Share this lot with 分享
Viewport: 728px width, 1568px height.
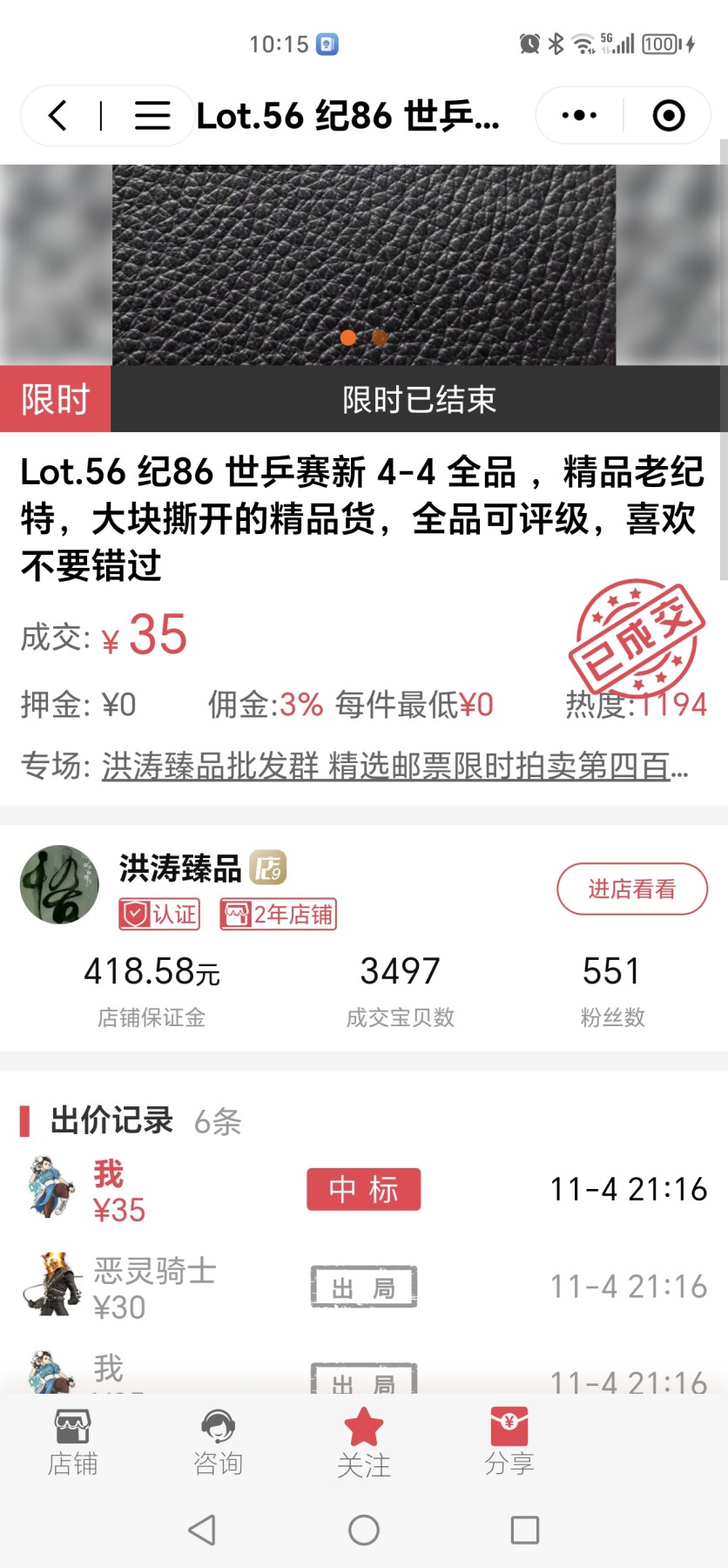pyautogui.click(x=509, y=1443)
